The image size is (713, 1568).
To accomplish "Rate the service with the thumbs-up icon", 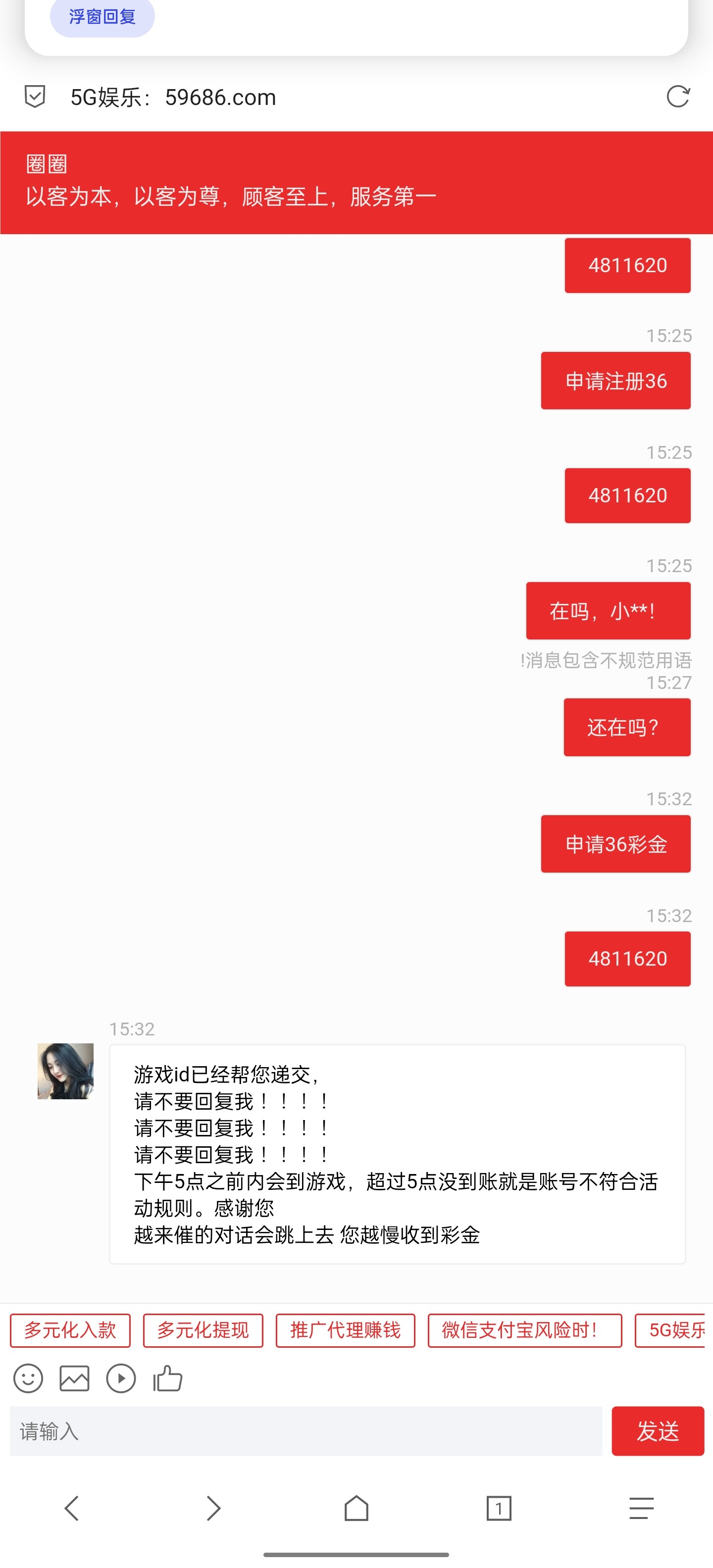I will [168, 1378].
